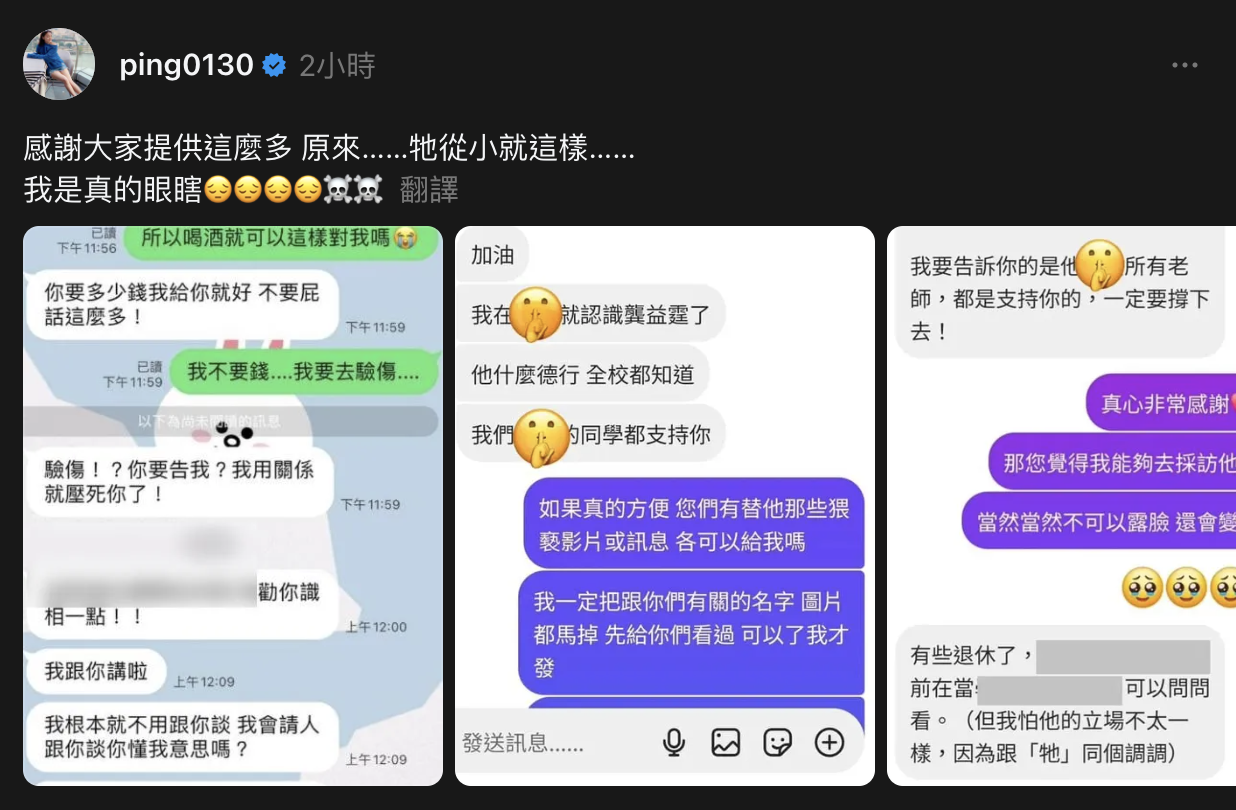Open the post's three-dot overflow menu
Screen dimensions: 1236x810
(1184, 65)
